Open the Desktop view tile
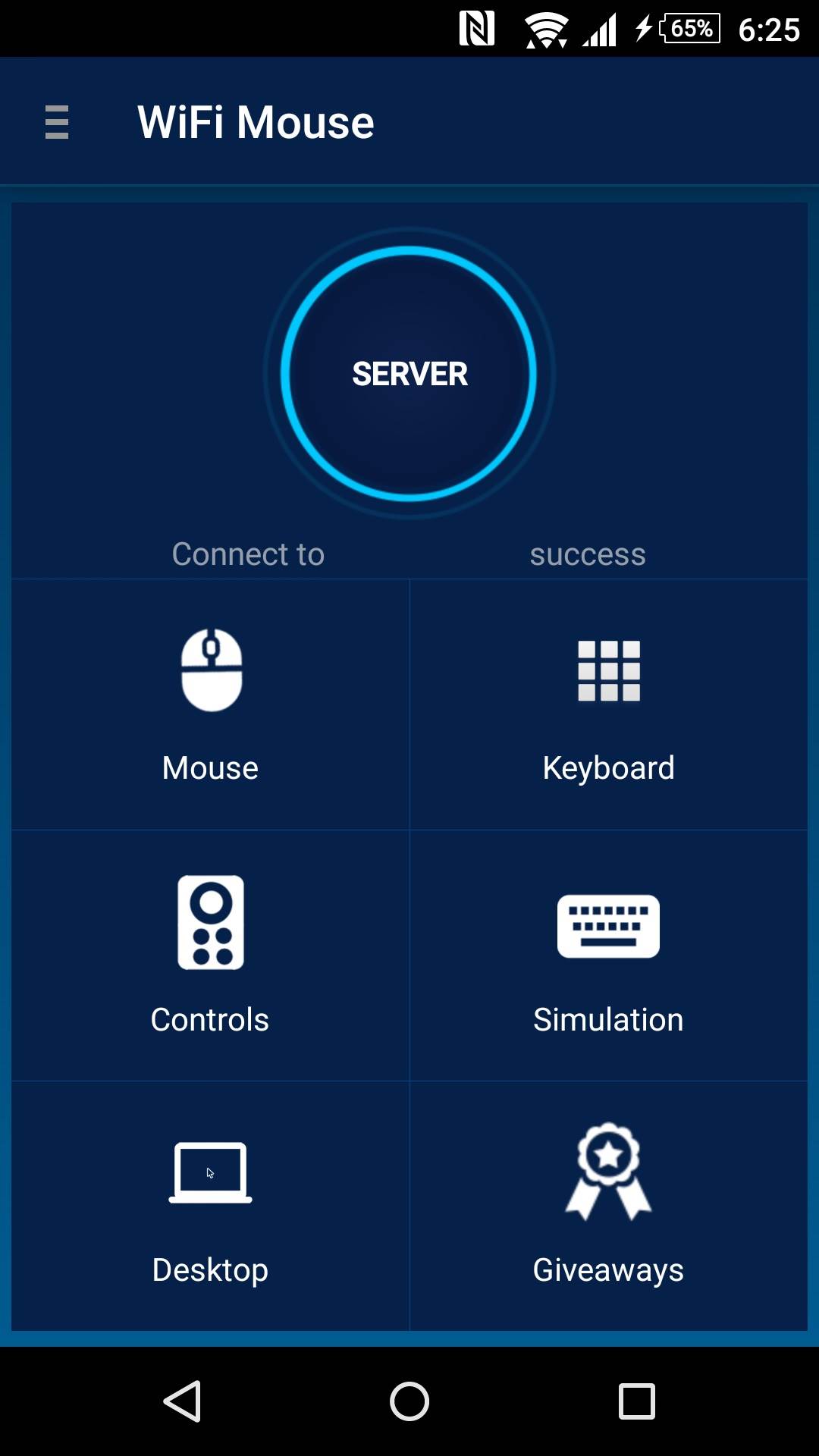 211,1206
